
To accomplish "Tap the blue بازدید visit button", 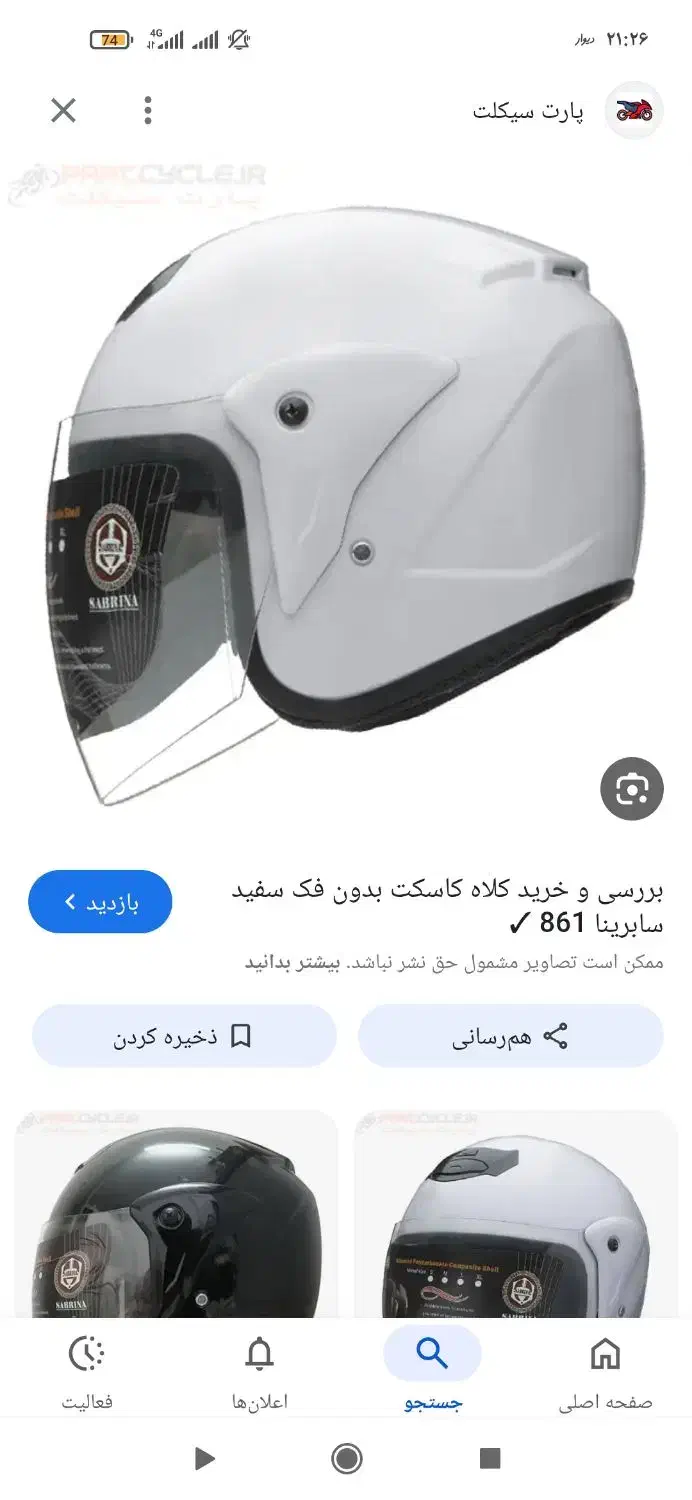I will point(100,902).
